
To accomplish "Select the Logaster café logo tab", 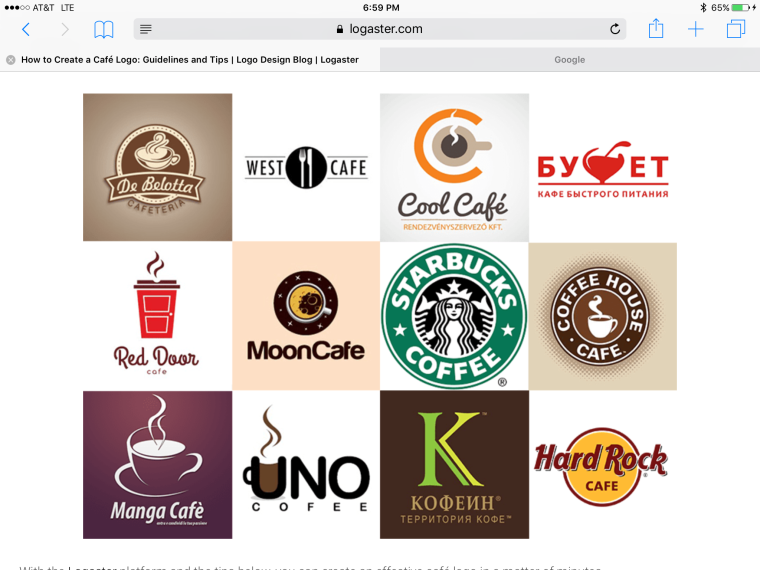I will (x=190, y=60).
